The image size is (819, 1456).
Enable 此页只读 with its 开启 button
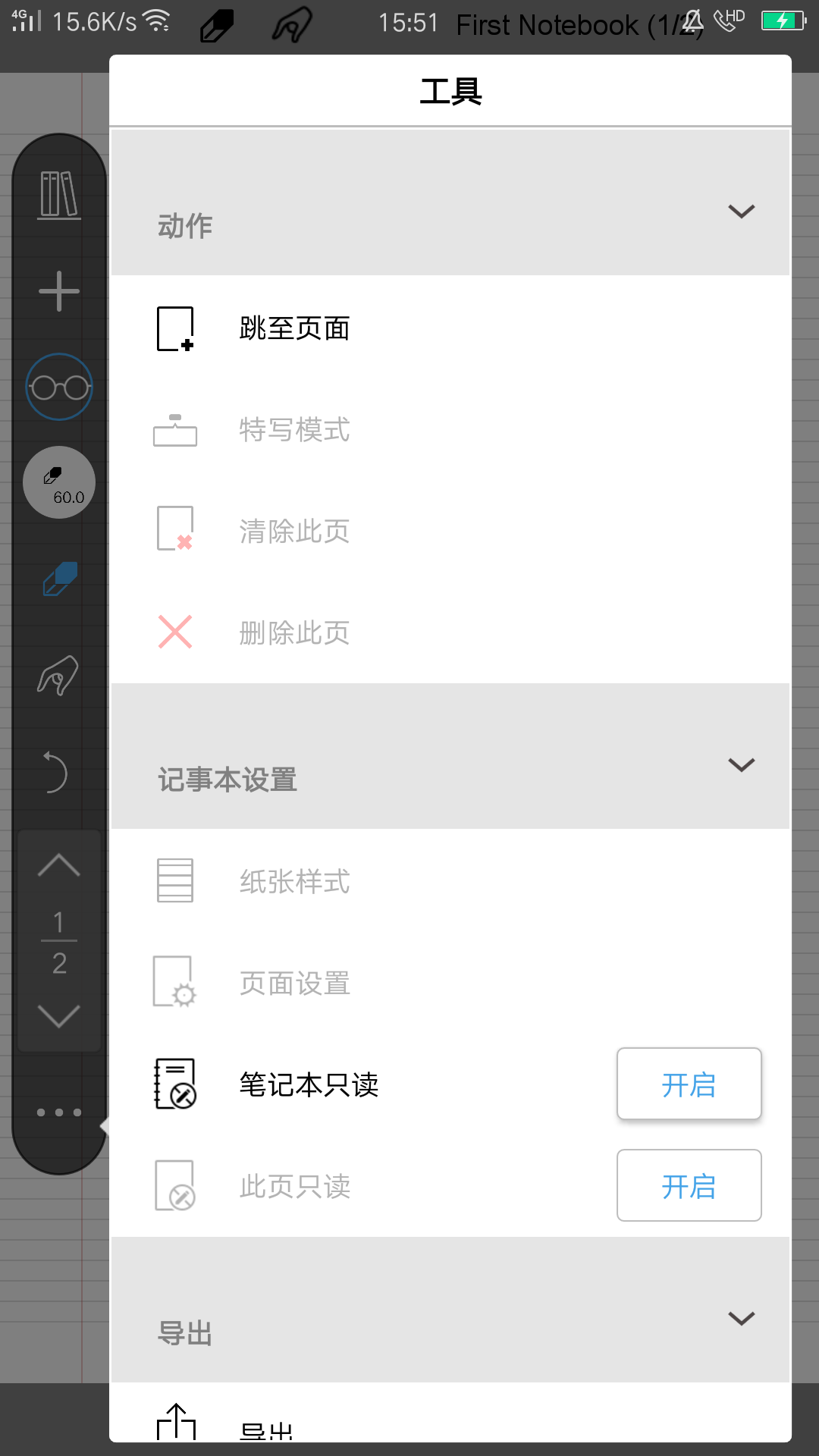point(689,1185)
